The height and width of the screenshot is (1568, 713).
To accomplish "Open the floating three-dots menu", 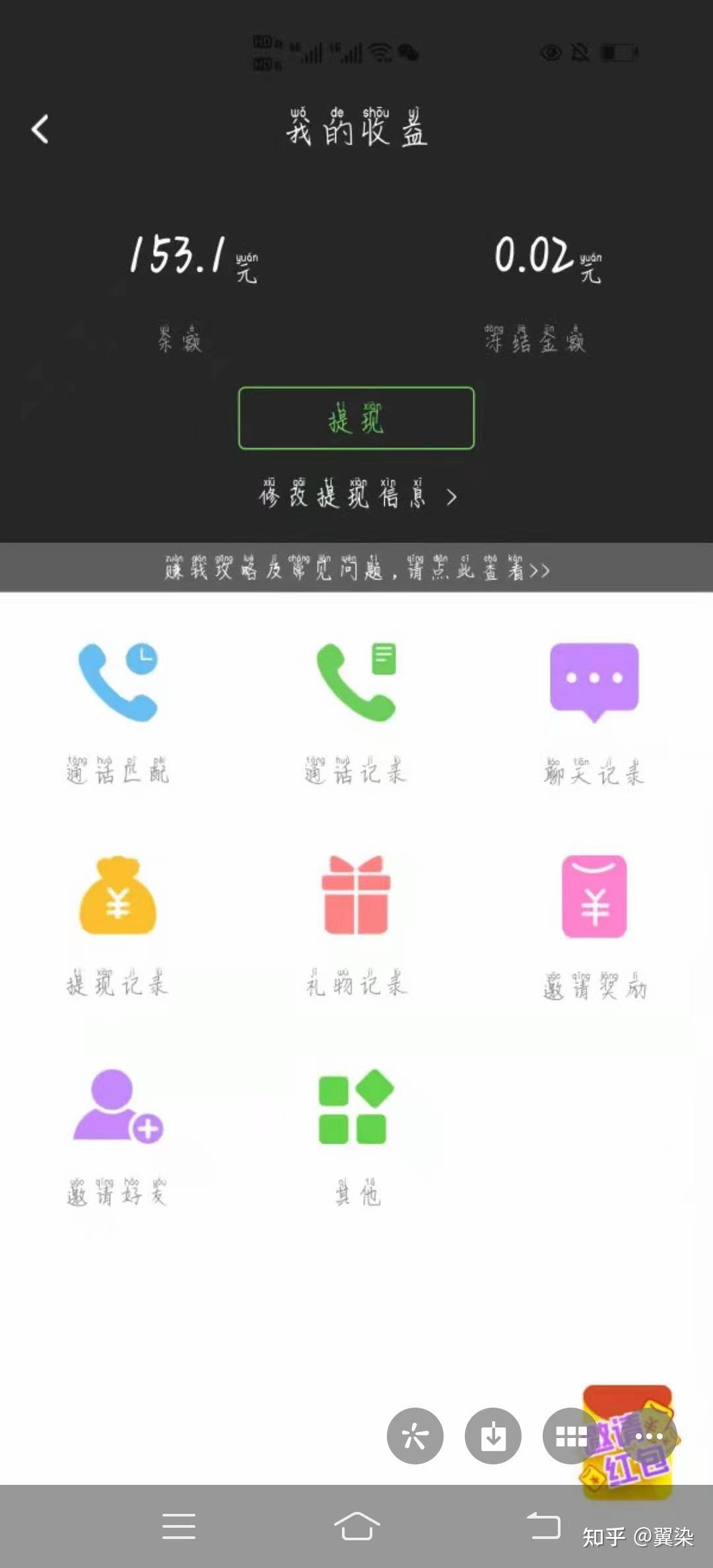I will coord(650,1436).
